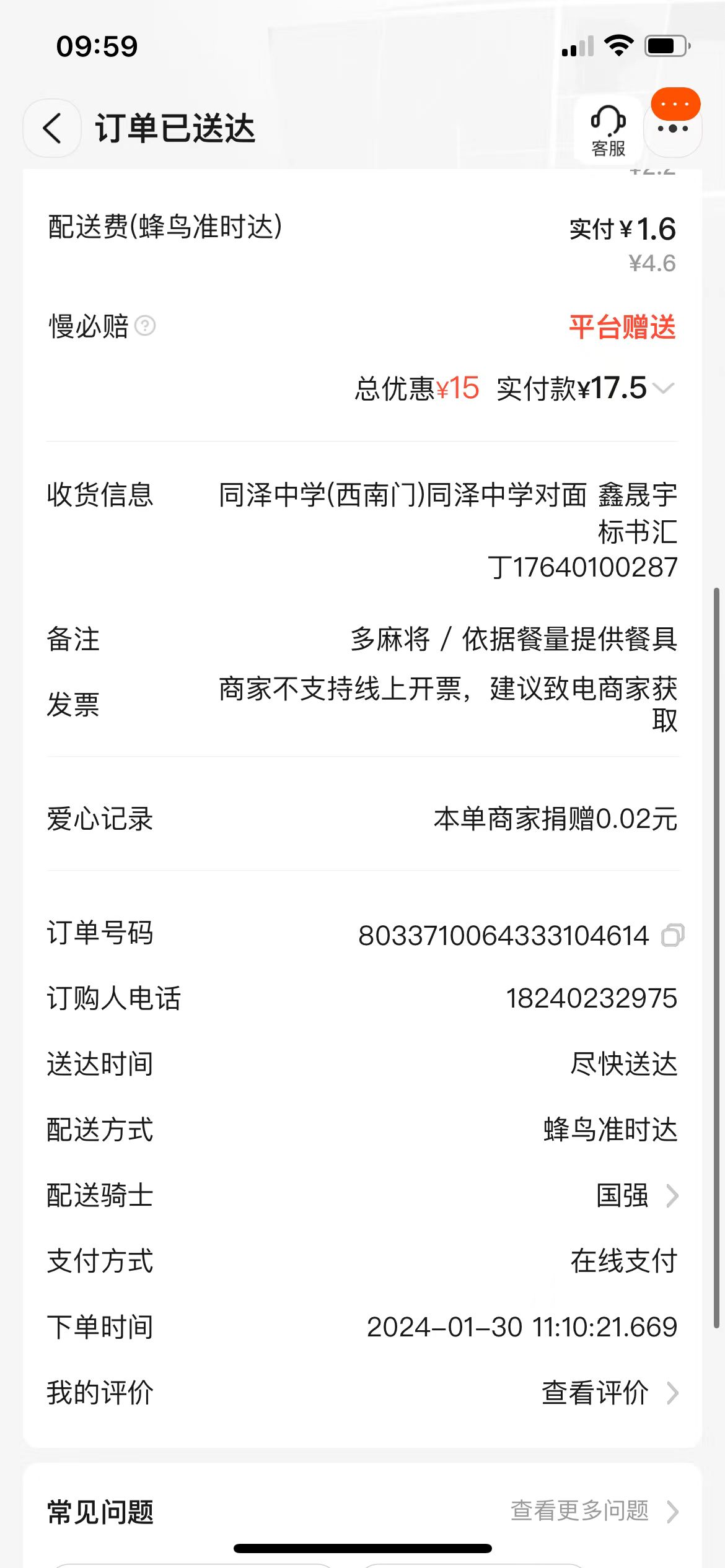Open 查看更多问题 for more FAQs
The image size is (725, 1568).
pyautogui.click(x=593, y=1511)
